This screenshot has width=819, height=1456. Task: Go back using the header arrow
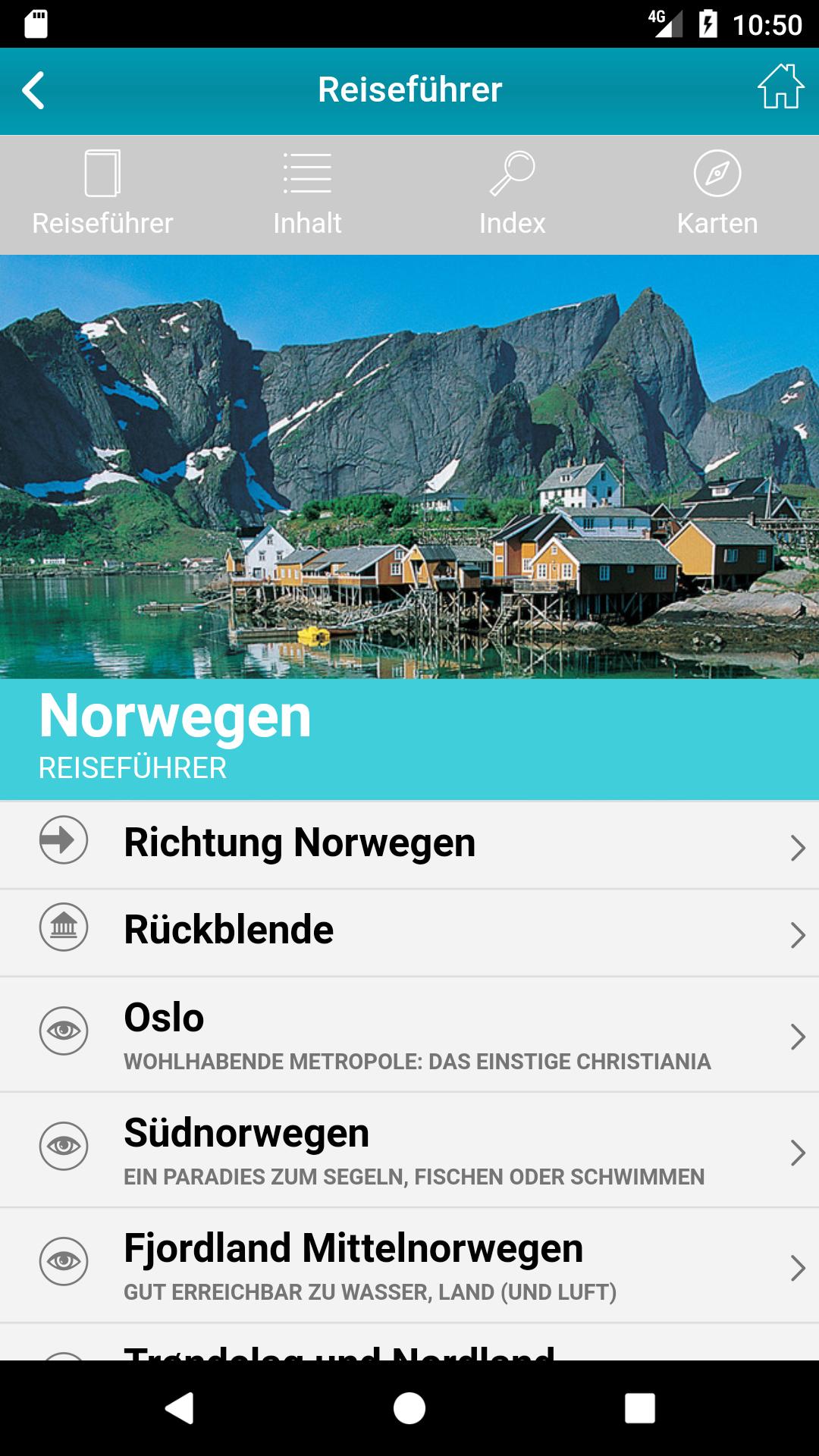click(x=34, y=91)
